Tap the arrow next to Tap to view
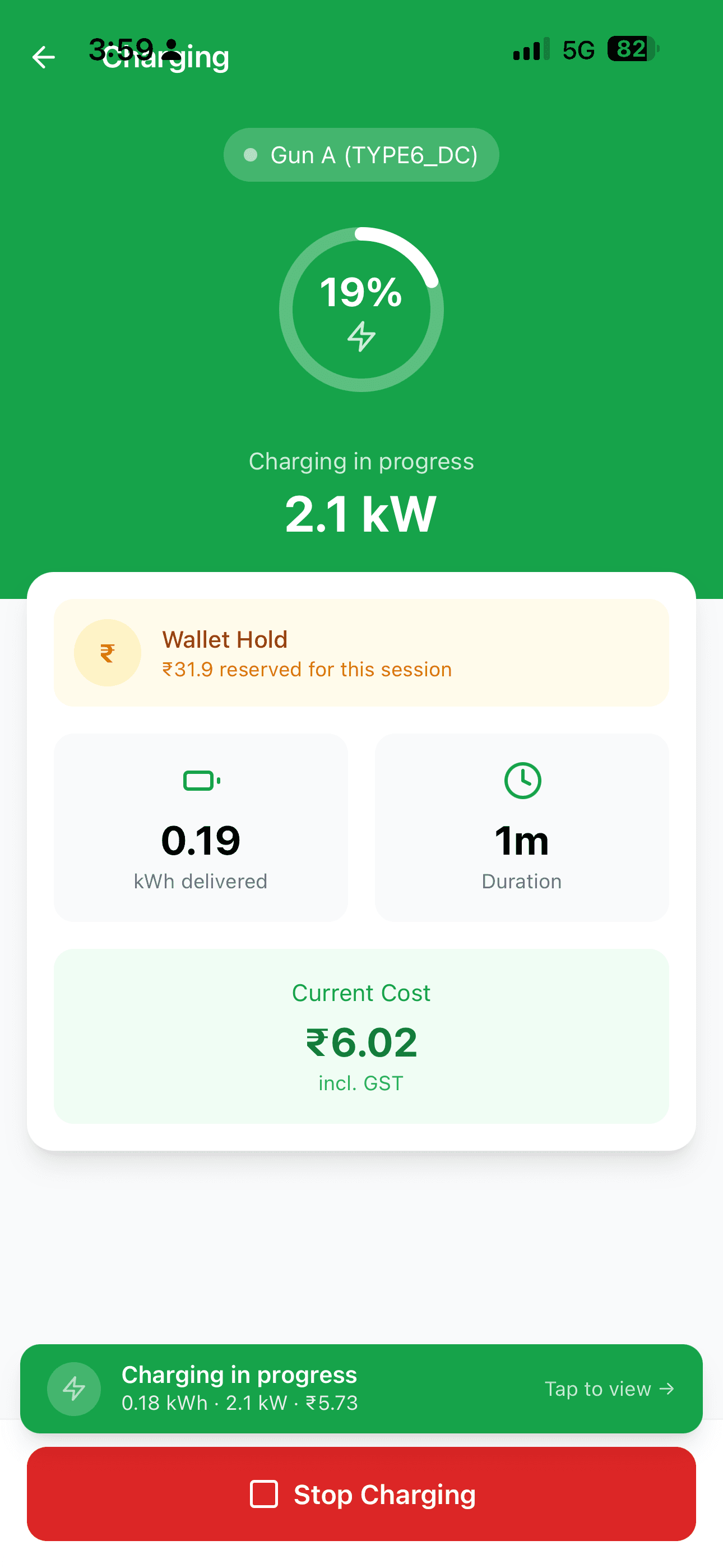The height and width of the screenshot is (1568, 723). pyautogui.click(x=666, y=1390)
